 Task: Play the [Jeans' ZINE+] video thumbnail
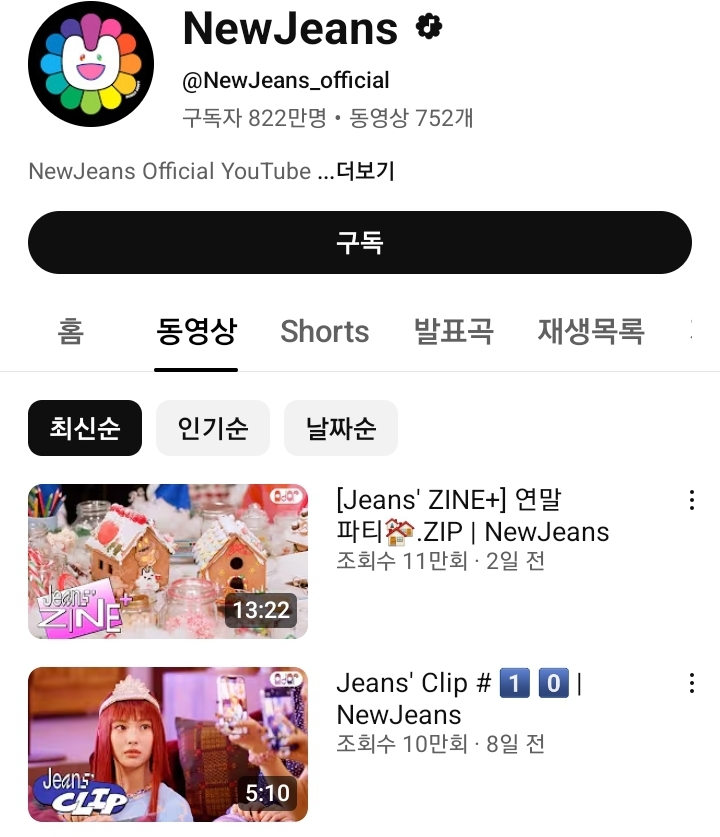click(x=168, y=561)
